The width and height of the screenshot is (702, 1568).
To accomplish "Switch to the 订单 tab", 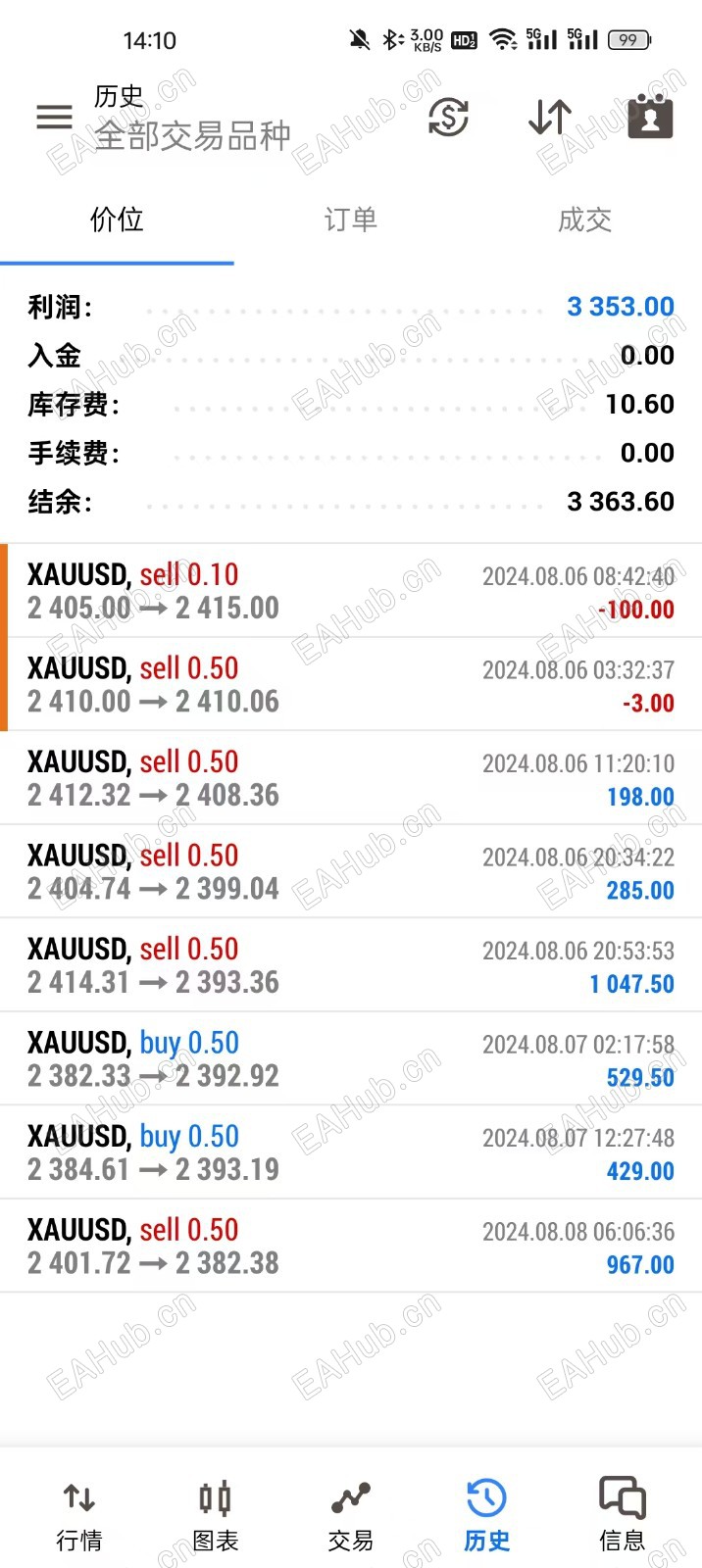I will tap(350, 220).
